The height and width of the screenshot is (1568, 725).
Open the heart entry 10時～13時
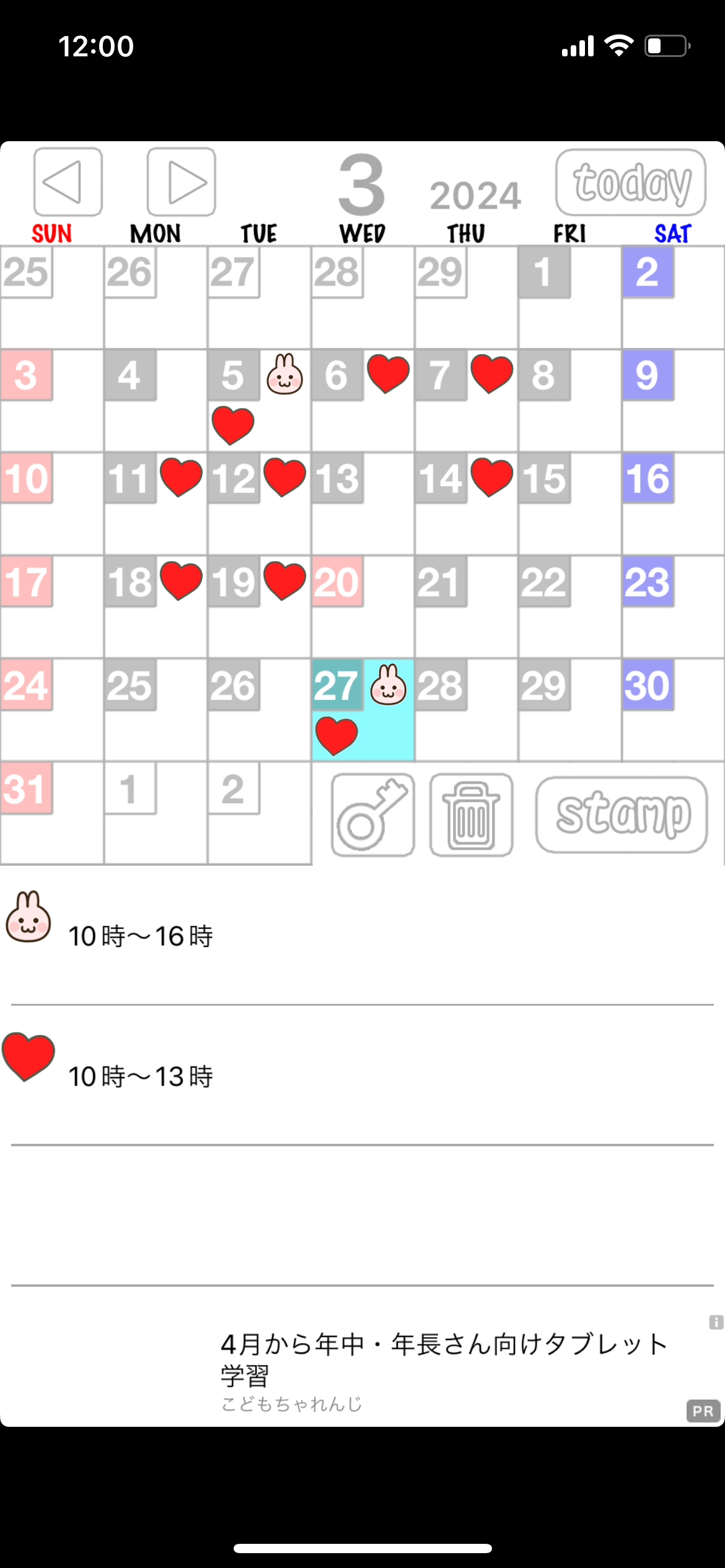pos(362,1076)
